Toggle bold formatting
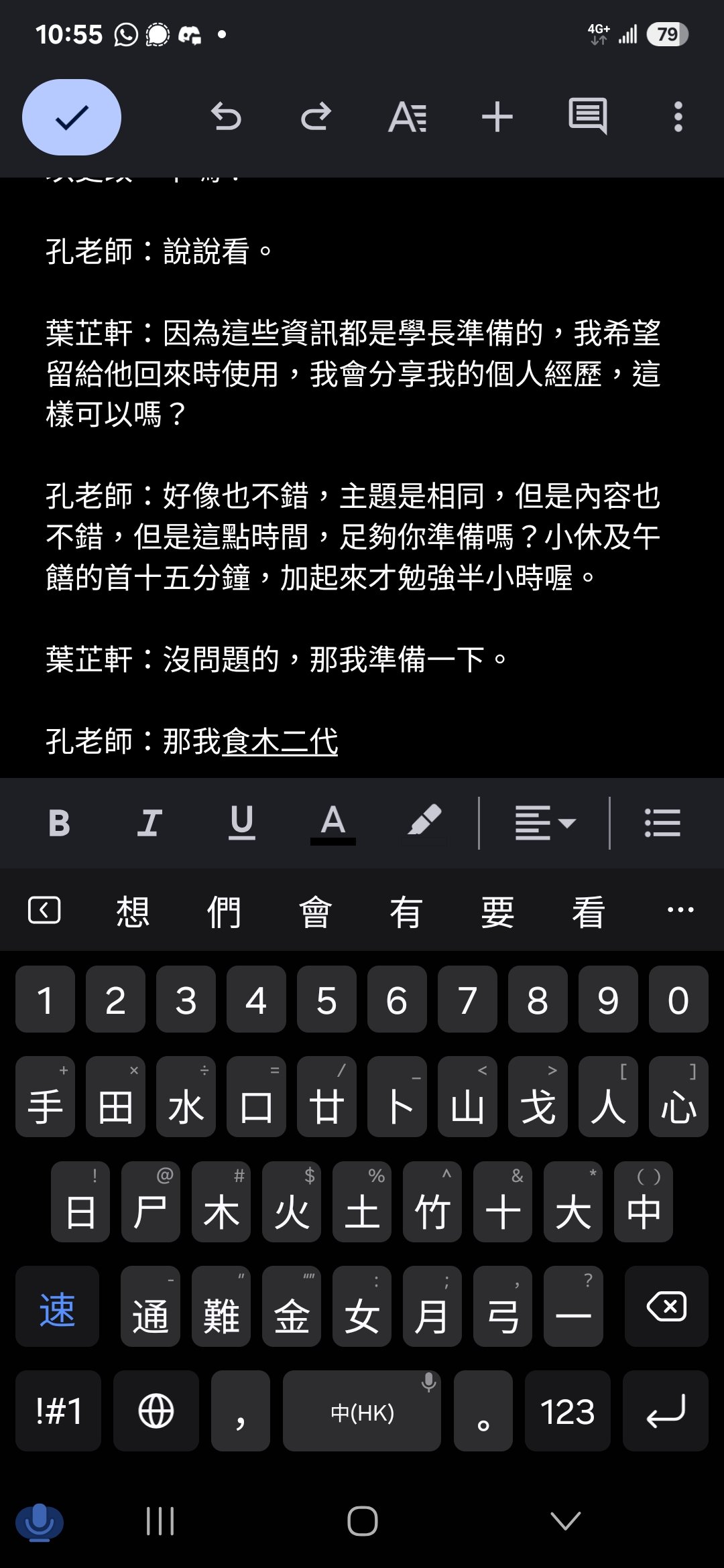The image size is (724, 1568). 59,823
